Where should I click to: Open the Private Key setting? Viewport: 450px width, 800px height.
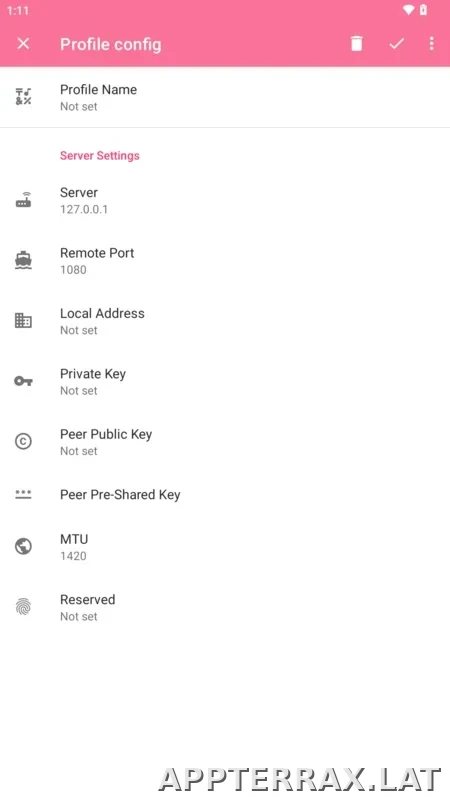tap(225, 382)
